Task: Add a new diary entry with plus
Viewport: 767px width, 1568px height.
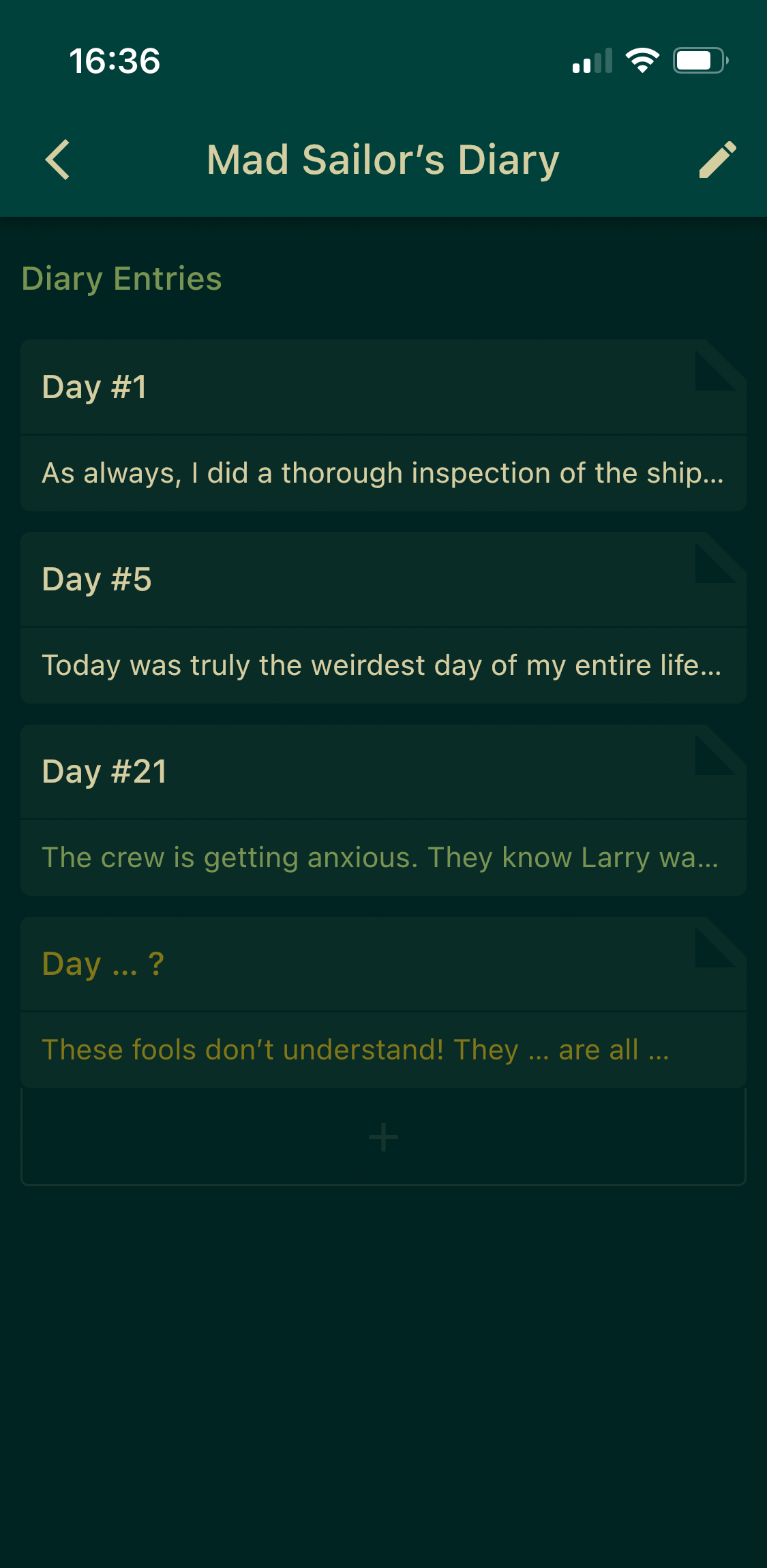Action: pos(383,1137)
